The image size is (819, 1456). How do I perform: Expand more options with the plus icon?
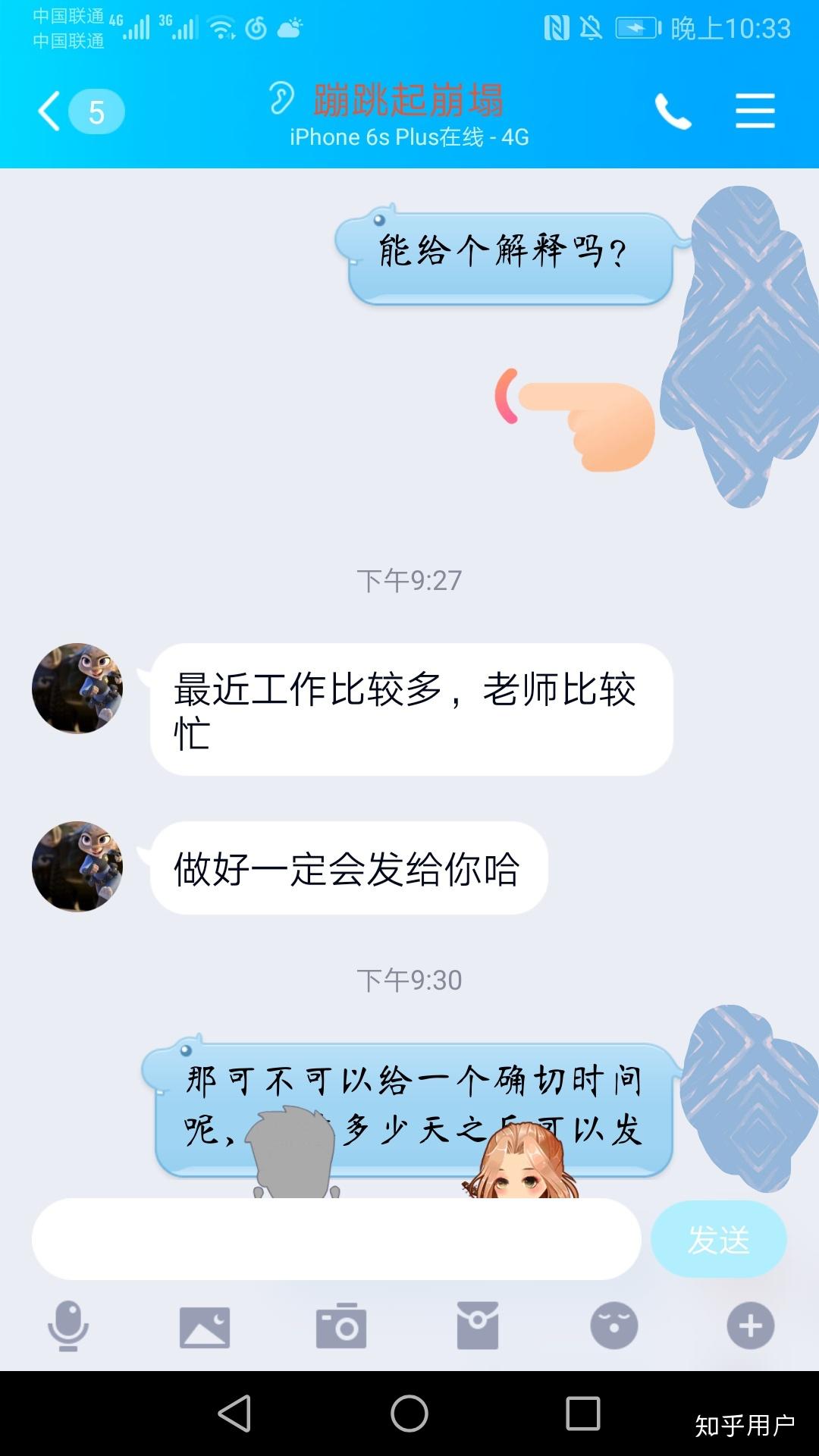751,1326
